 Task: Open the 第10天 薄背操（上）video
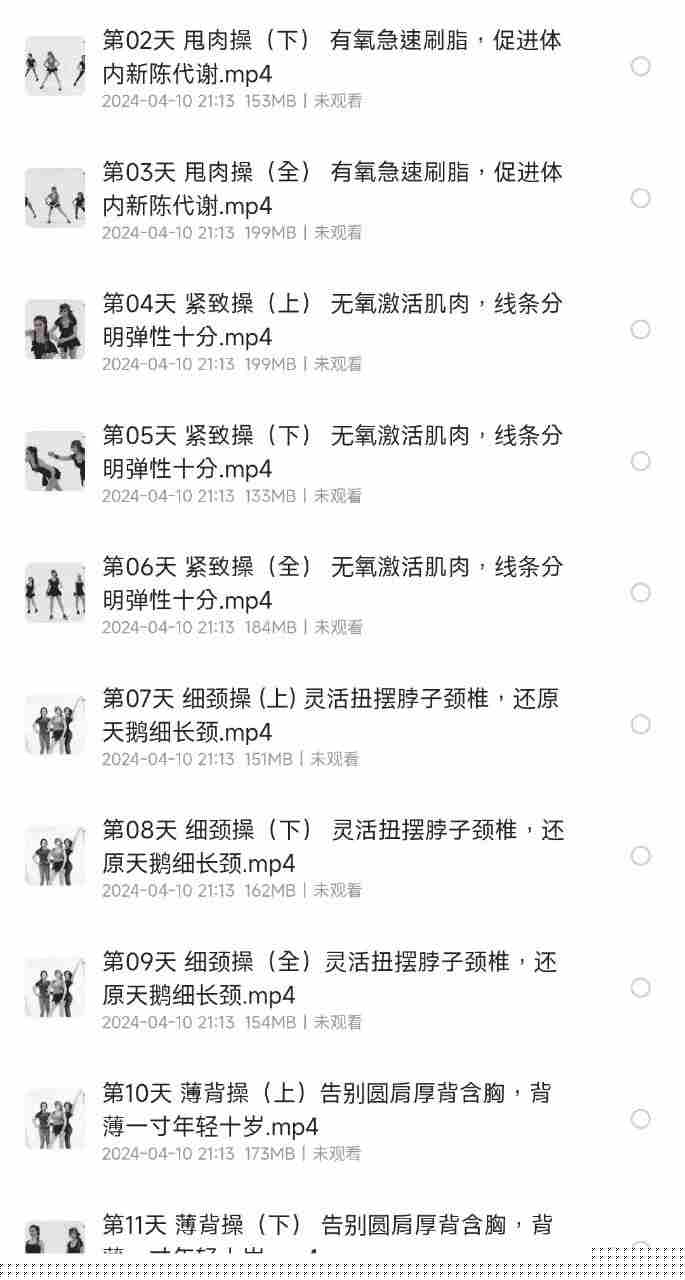(x=332, y=1109)
